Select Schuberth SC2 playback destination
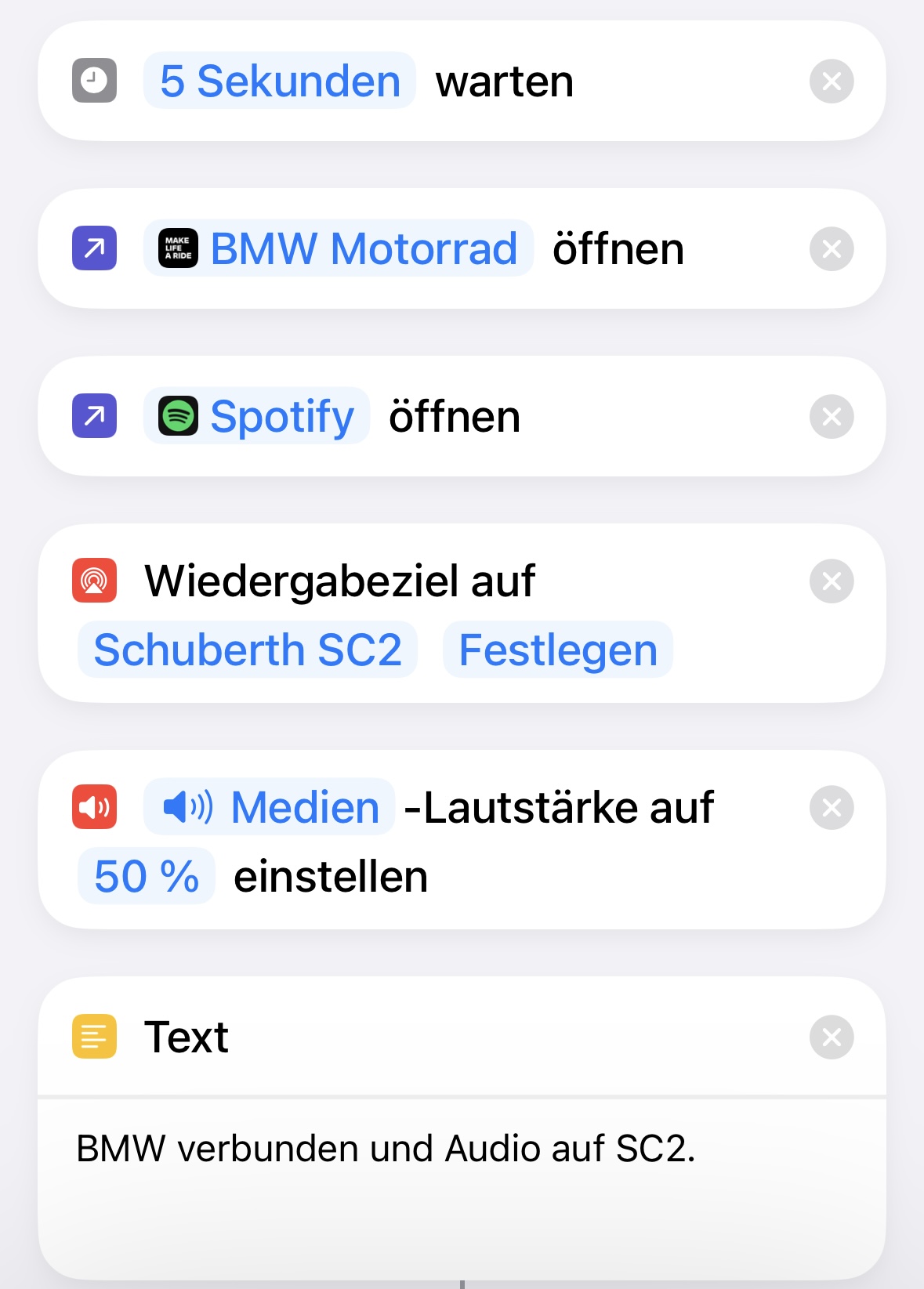This screenshot has height=1289, width=924. tap(248, 650)
